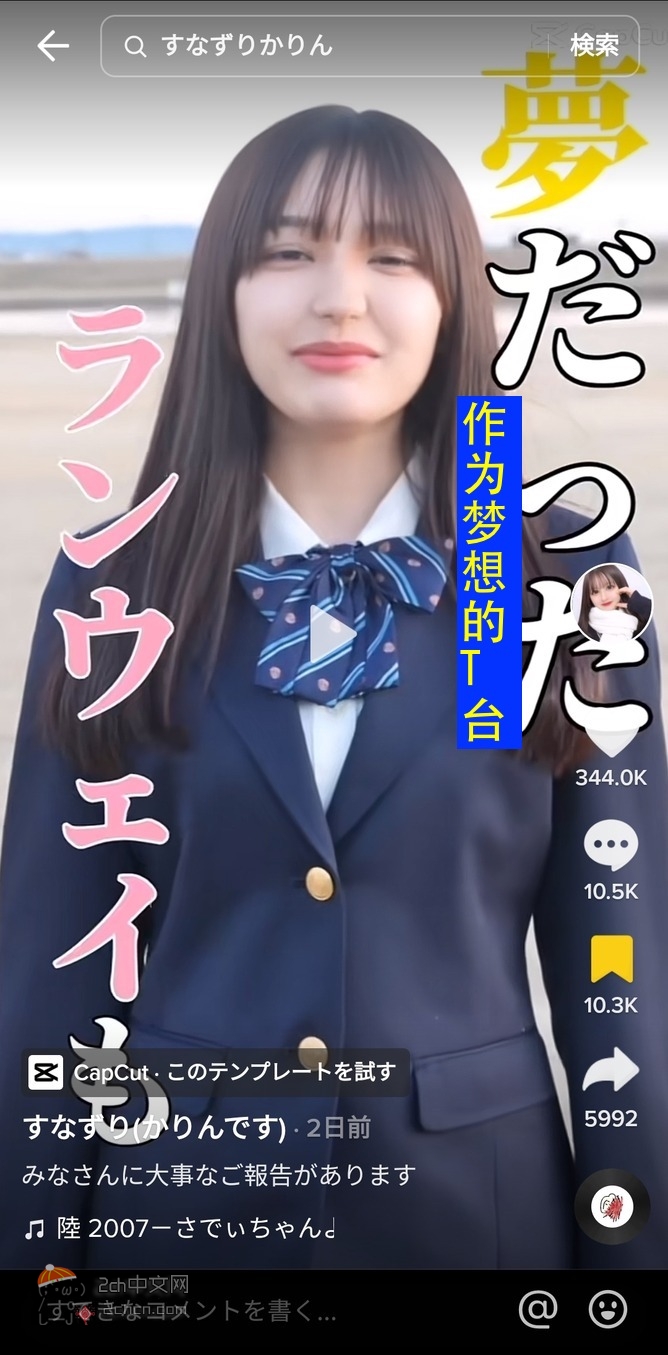Open the emoji picker icon

point(608,1308)
